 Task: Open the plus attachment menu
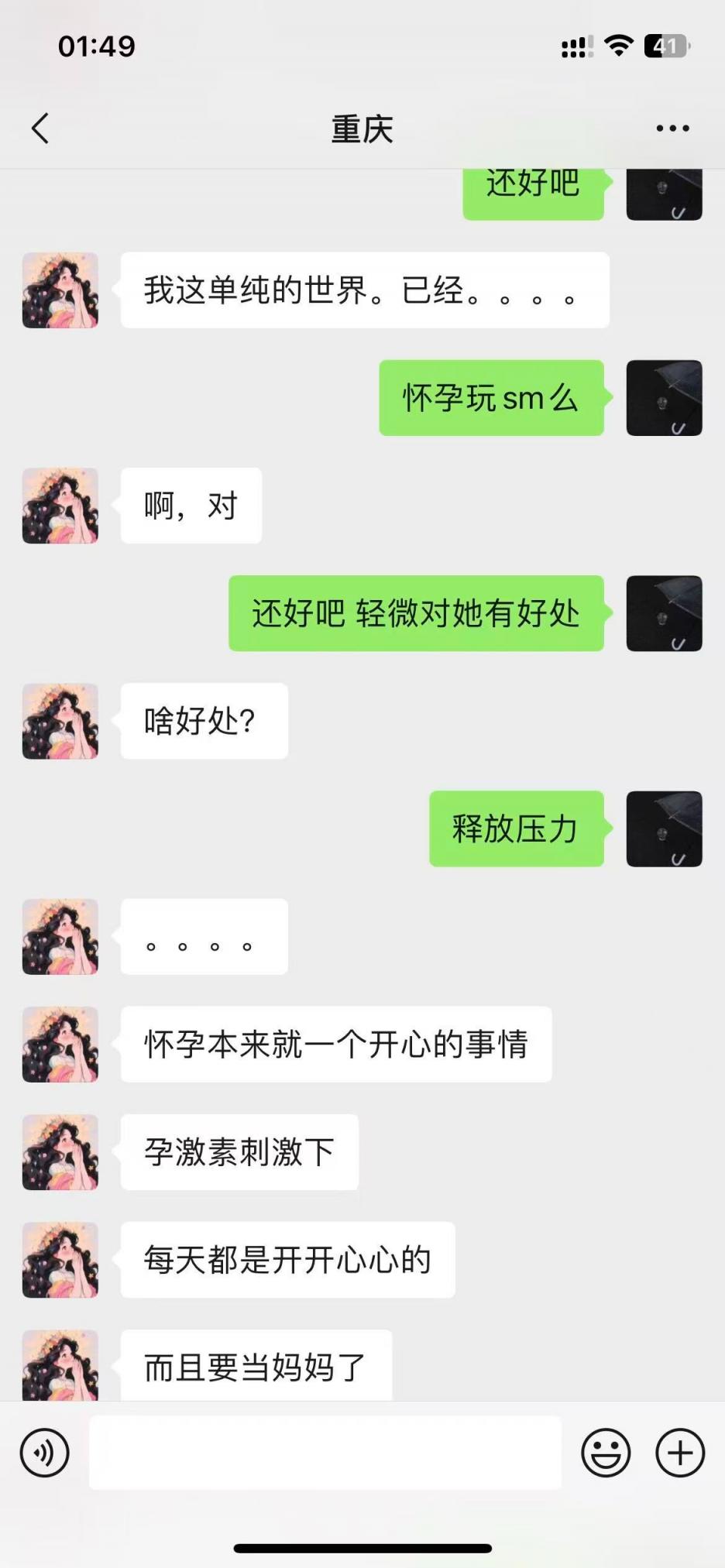pos(680,1453)
